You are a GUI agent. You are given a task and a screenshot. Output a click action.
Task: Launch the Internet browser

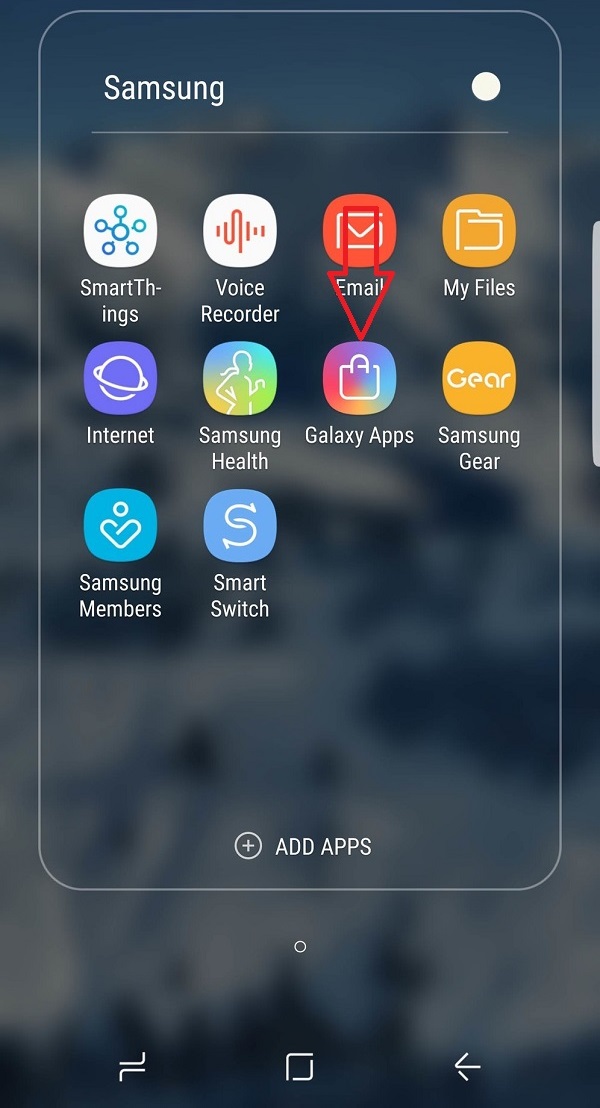coord(120,379)
